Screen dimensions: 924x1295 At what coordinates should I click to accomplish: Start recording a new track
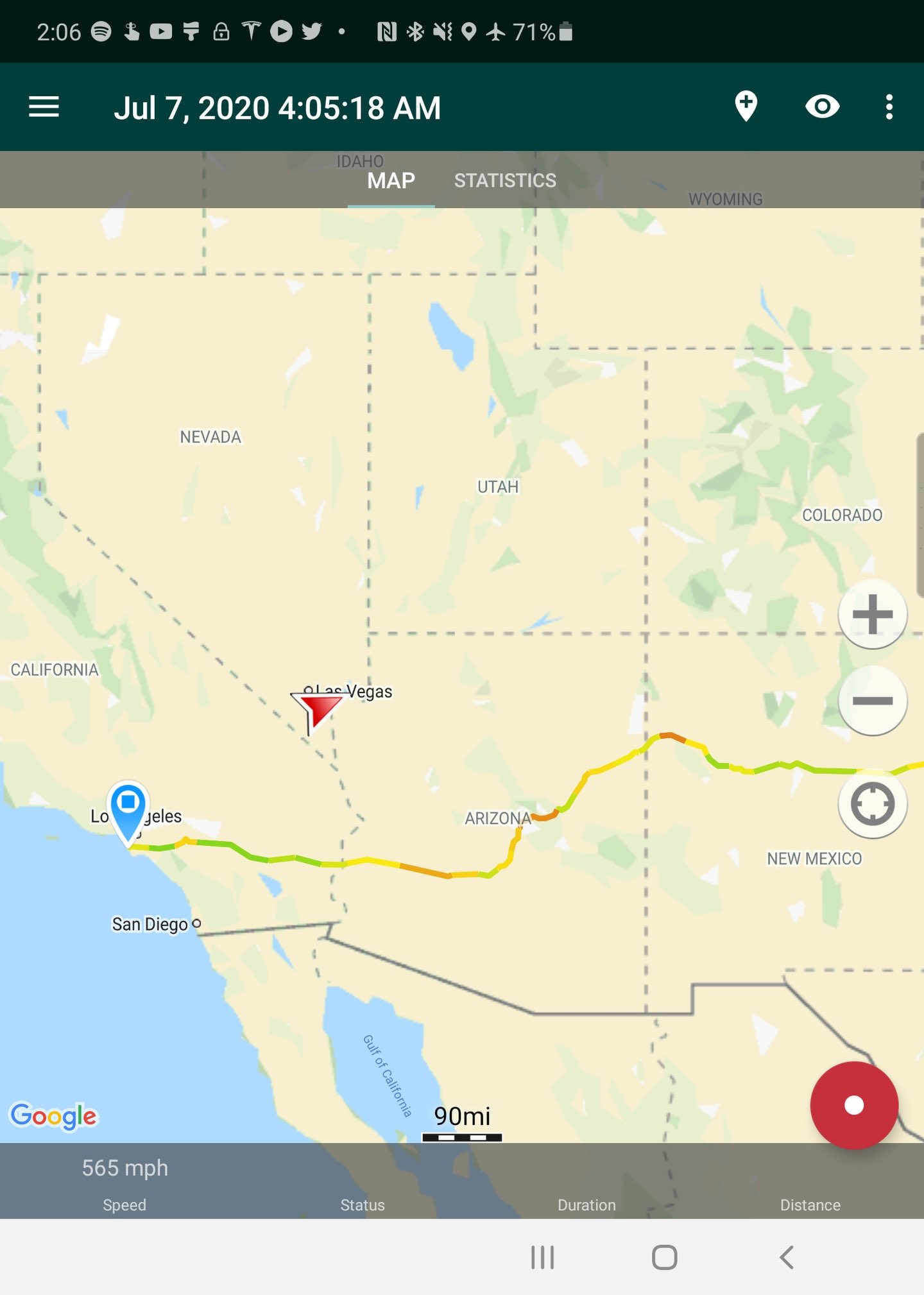click(x=853, y=1105)
